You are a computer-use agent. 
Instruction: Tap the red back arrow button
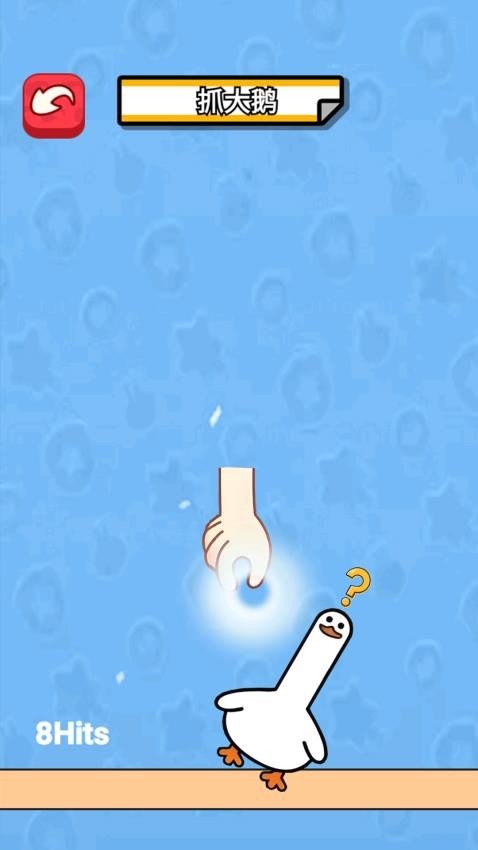coord(54,106)
